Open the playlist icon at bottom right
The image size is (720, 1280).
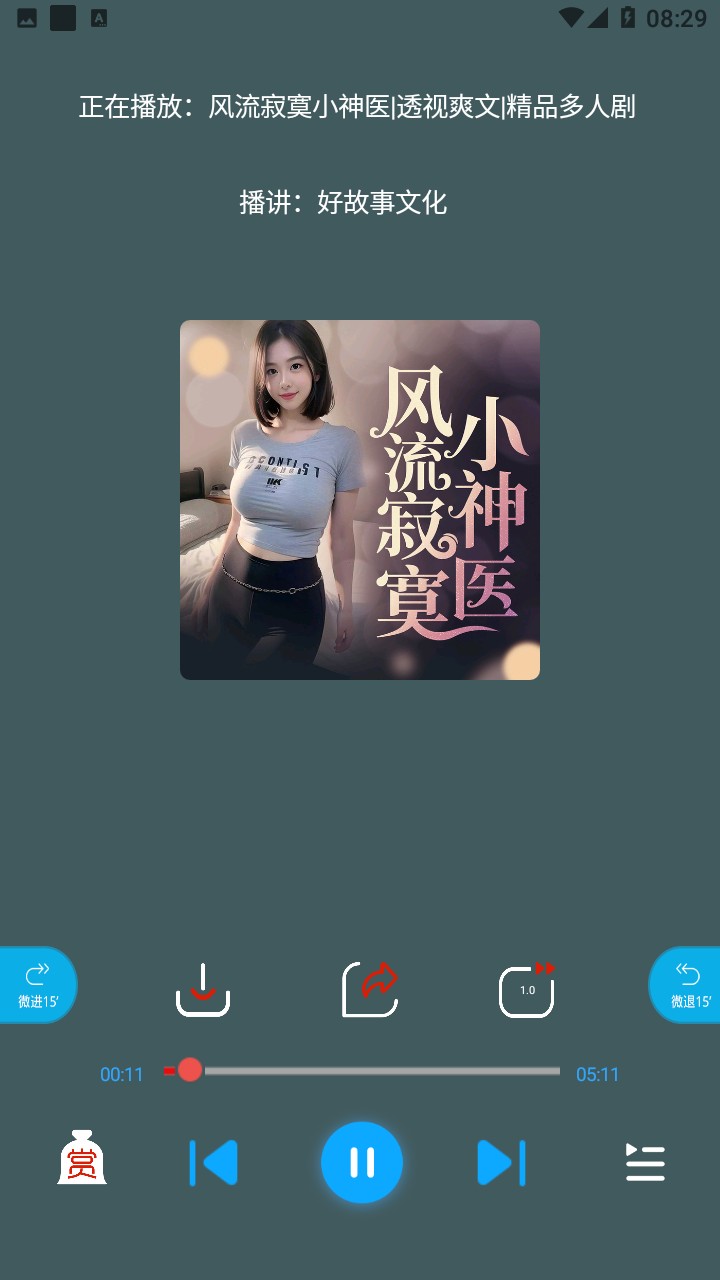(x=645, y=1162)
